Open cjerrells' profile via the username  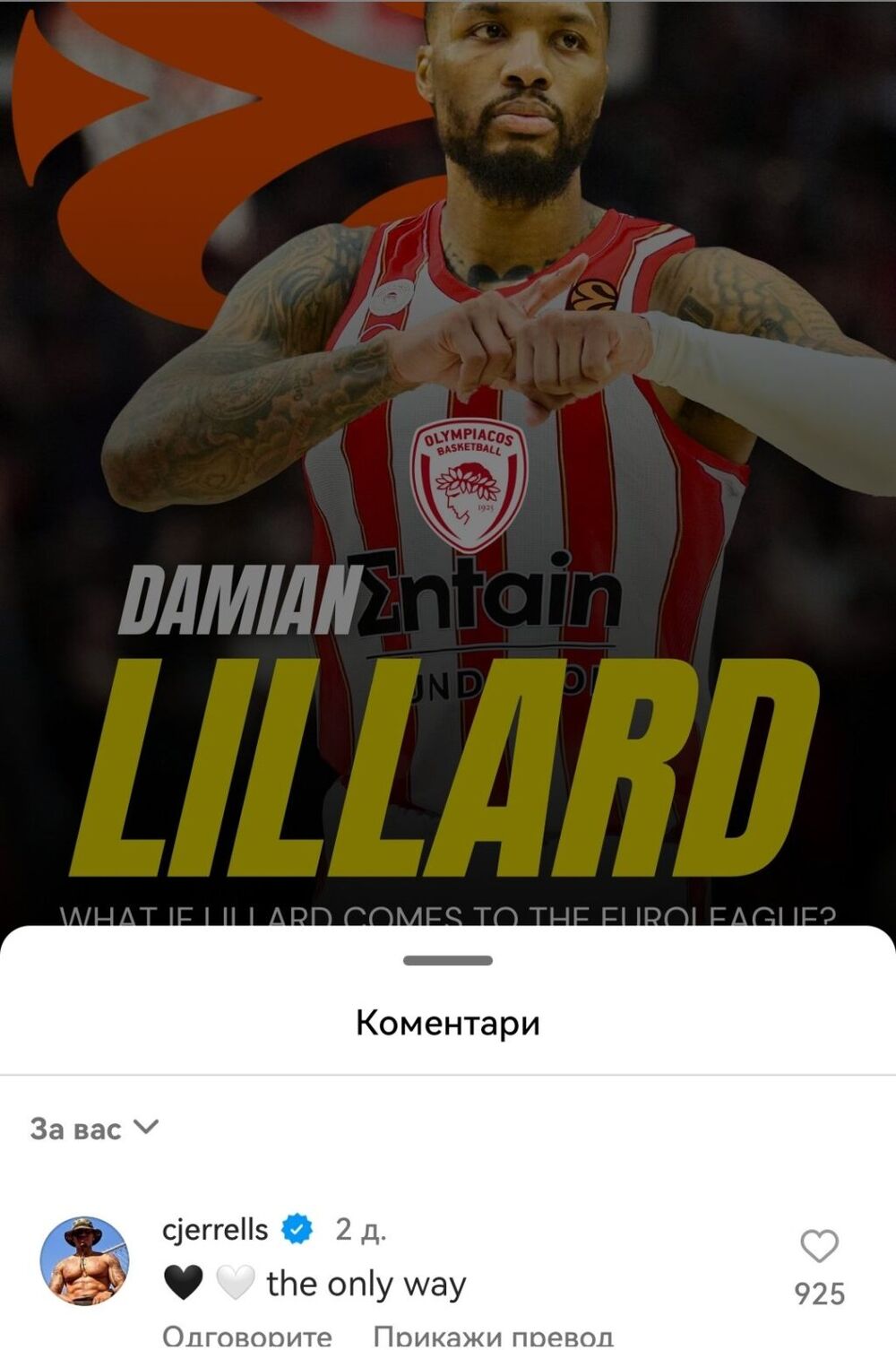[x=215, y=1229]
